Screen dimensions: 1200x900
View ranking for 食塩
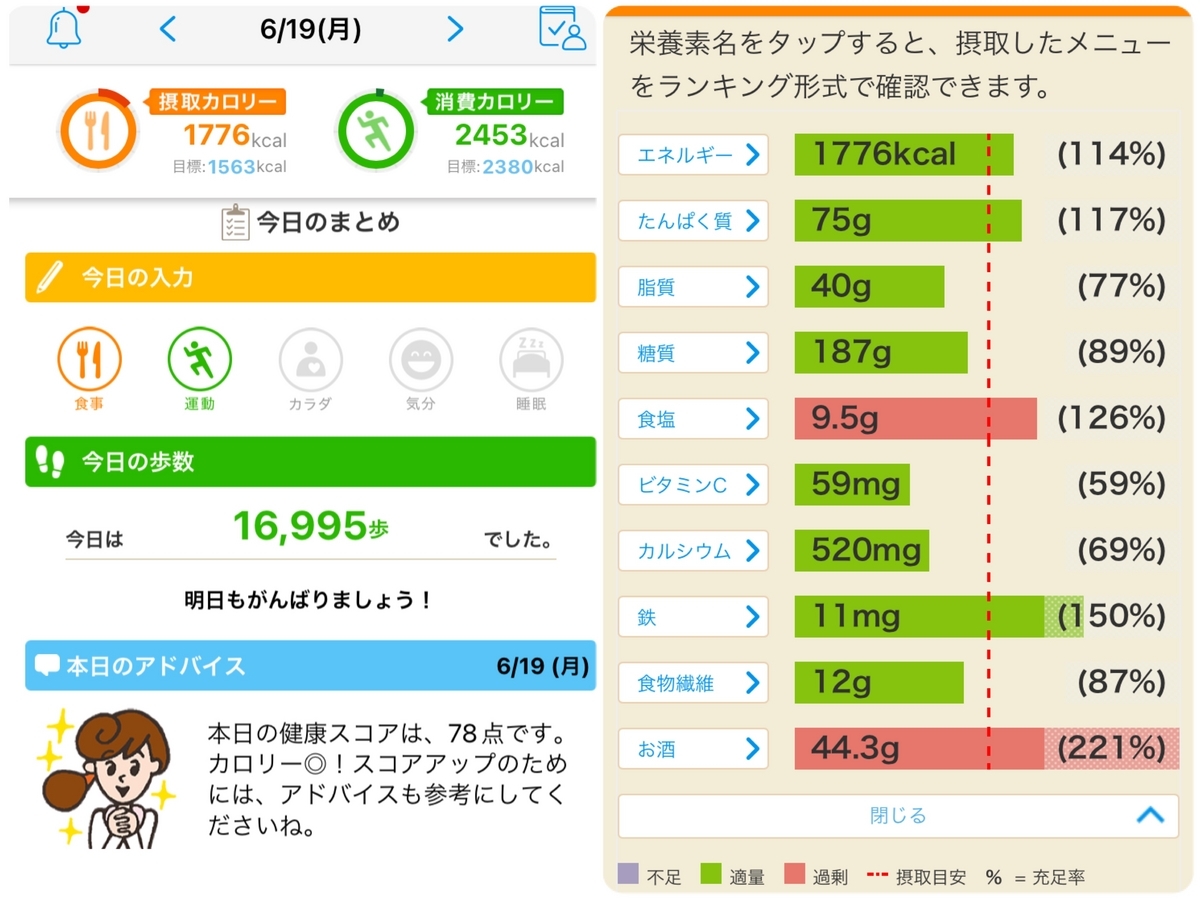693,419
